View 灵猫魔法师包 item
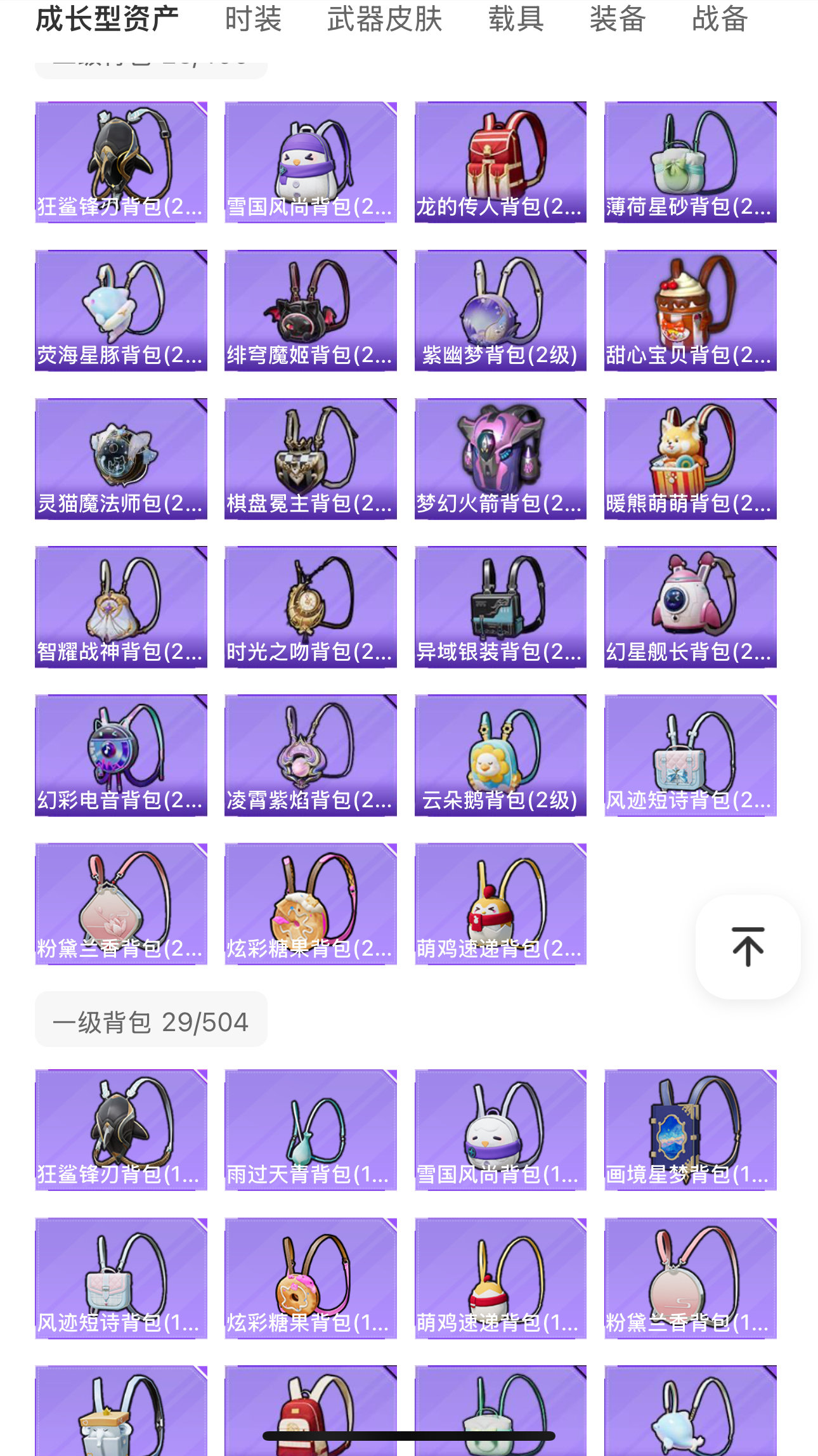The image size is (818, 1456). [x=121, y=458]
